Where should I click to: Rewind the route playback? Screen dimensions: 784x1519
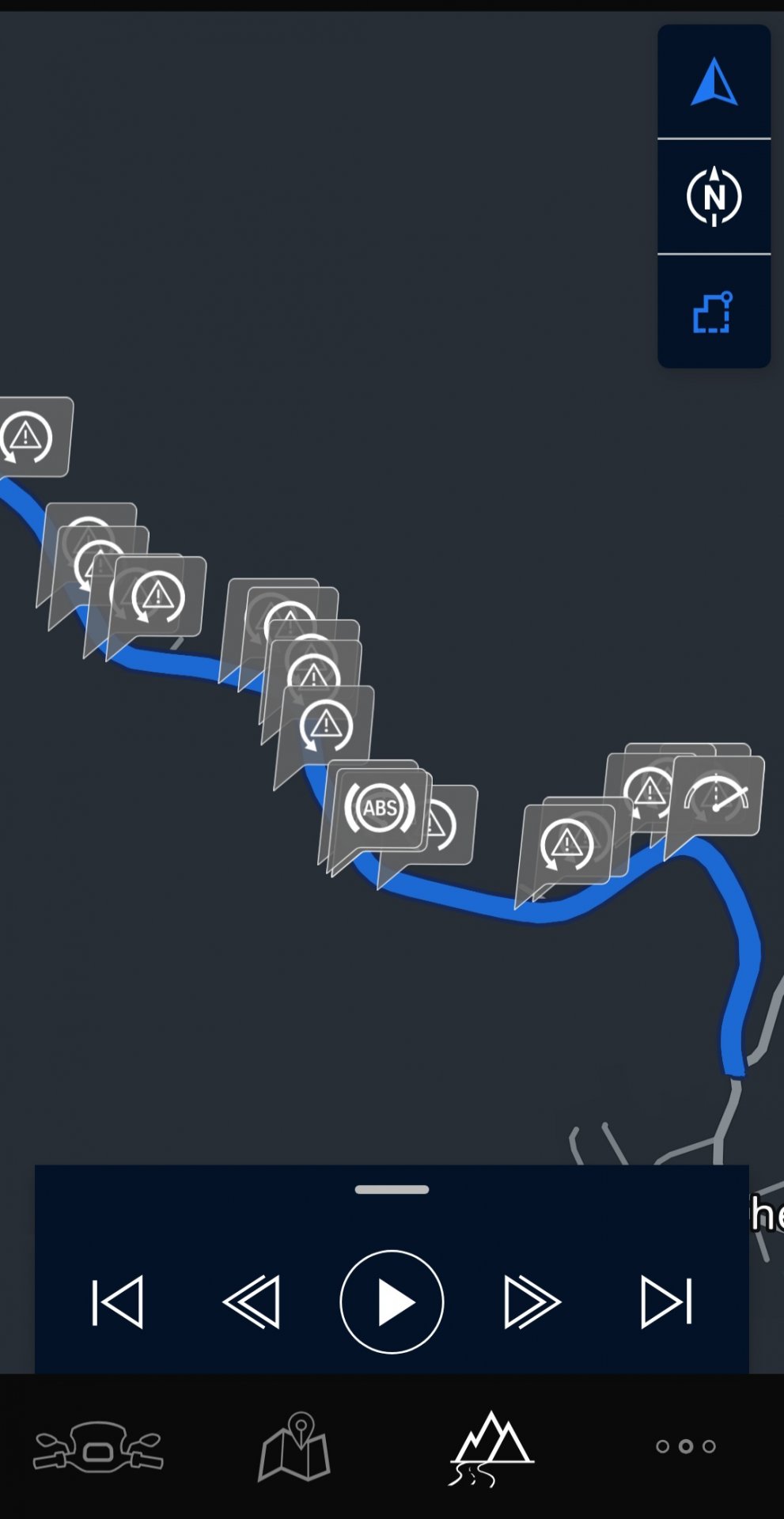(x=252, y=1301)
